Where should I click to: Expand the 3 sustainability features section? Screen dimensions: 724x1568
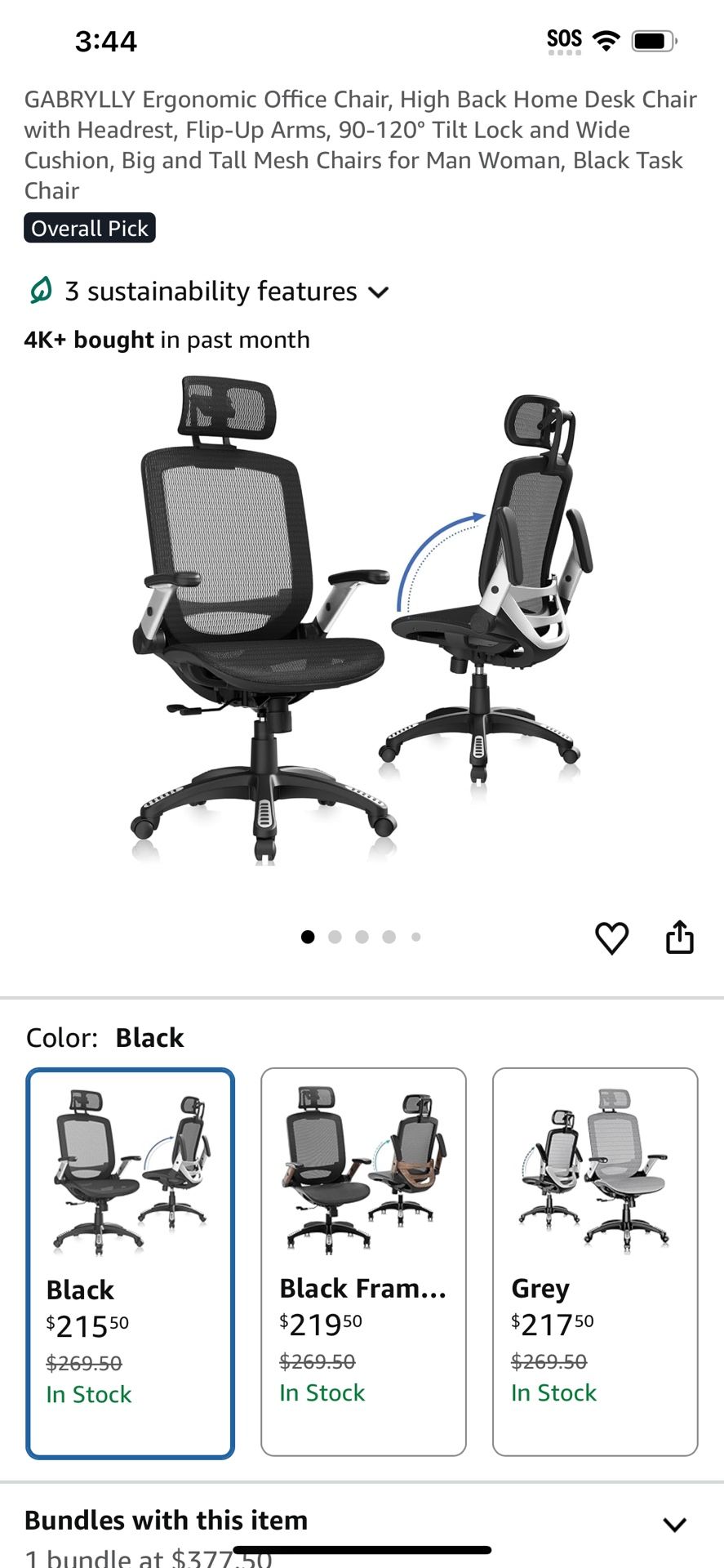coord(379,292)
